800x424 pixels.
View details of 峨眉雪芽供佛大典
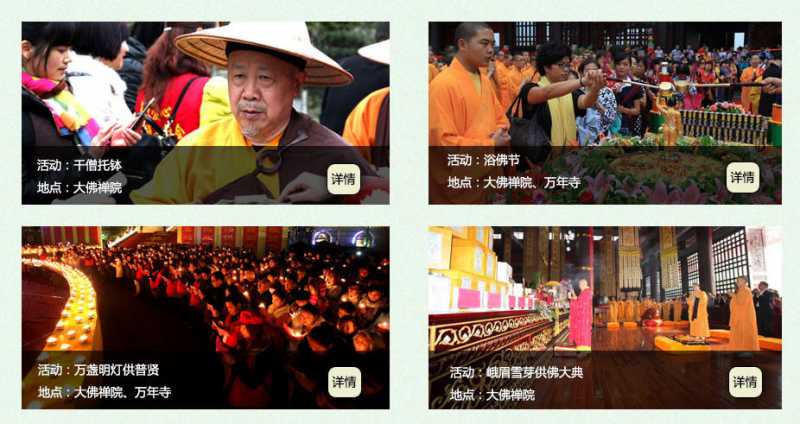744,382
